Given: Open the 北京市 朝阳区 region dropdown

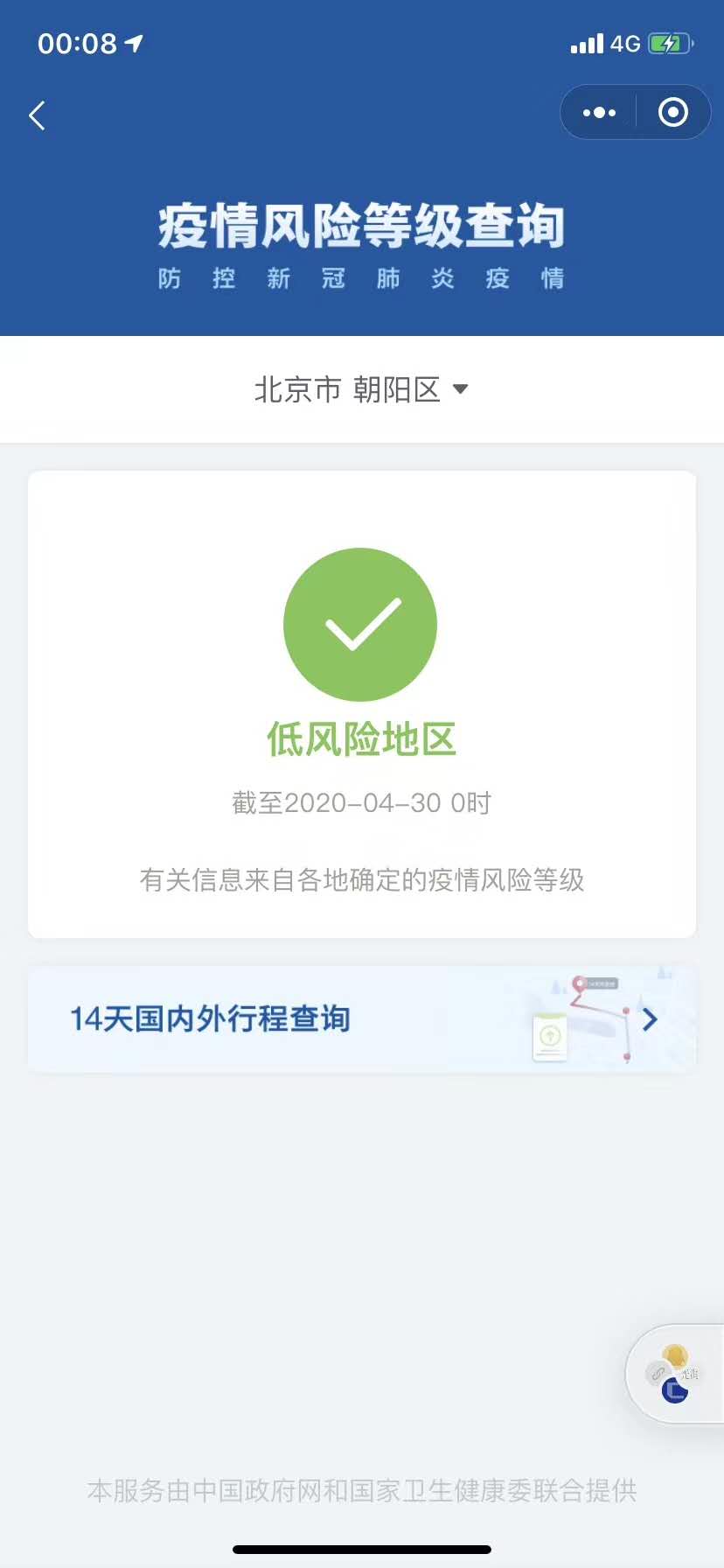Looking at the screenshot, I should [361, 389].
